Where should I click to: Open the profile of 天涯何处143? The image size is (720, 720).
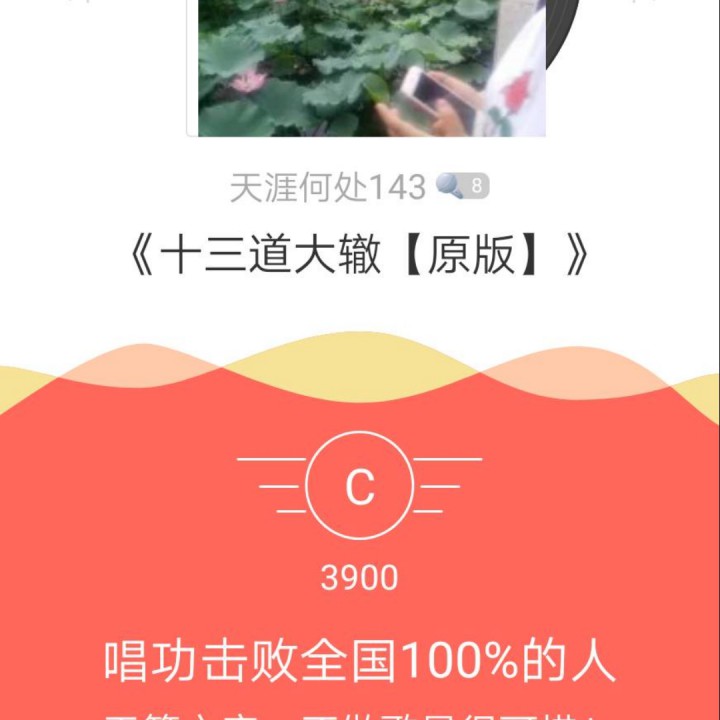click(x=327, y=188)
